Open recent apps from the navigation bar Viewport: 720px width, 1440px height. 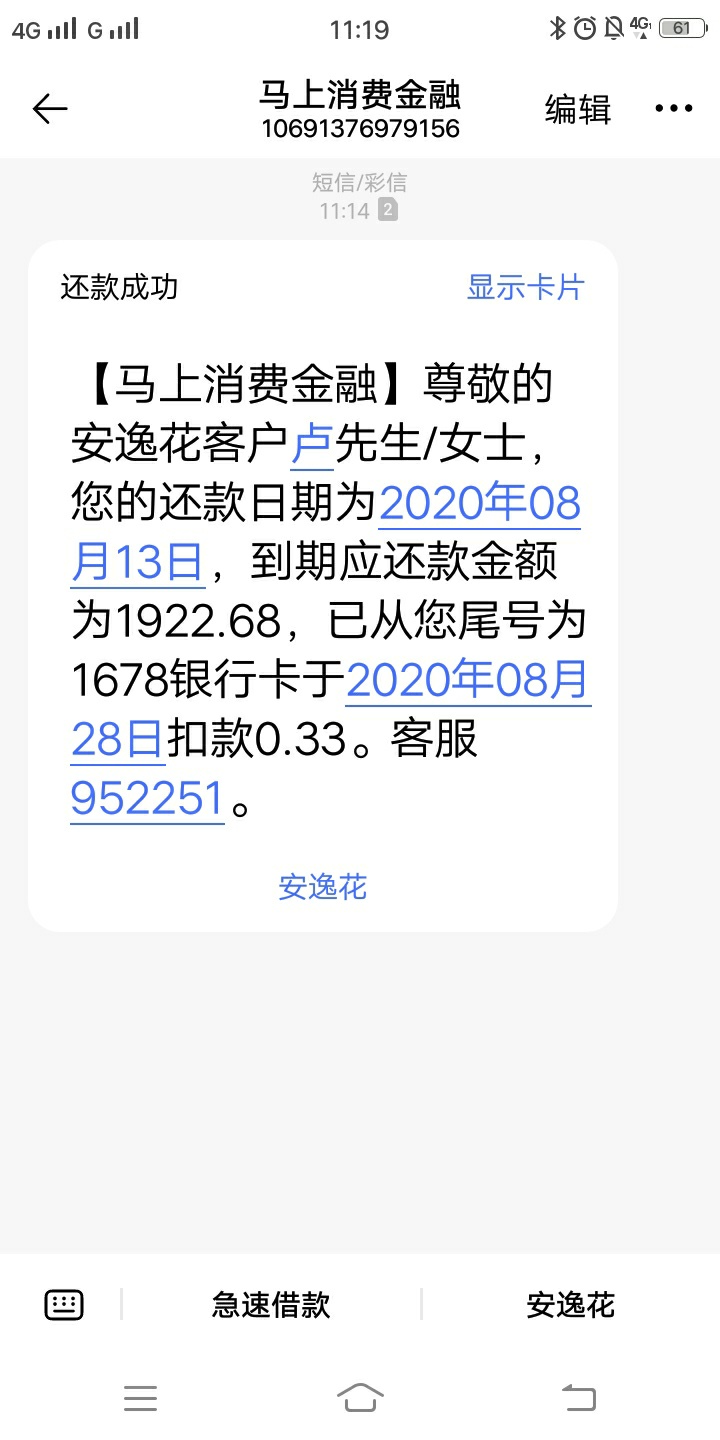pos(140,1397)
